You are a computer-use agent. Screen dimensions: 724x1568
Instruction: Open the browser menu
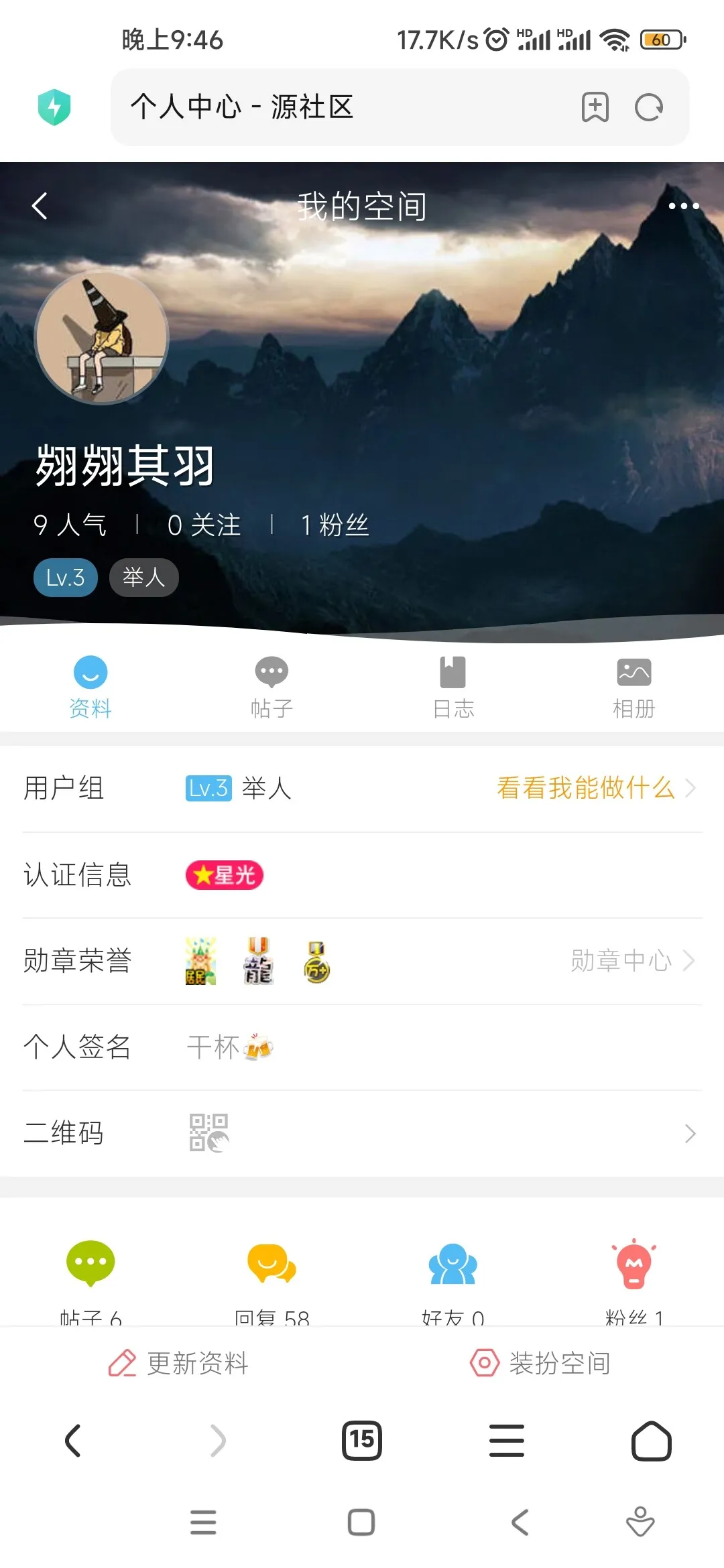click(x=507, y=1440)
